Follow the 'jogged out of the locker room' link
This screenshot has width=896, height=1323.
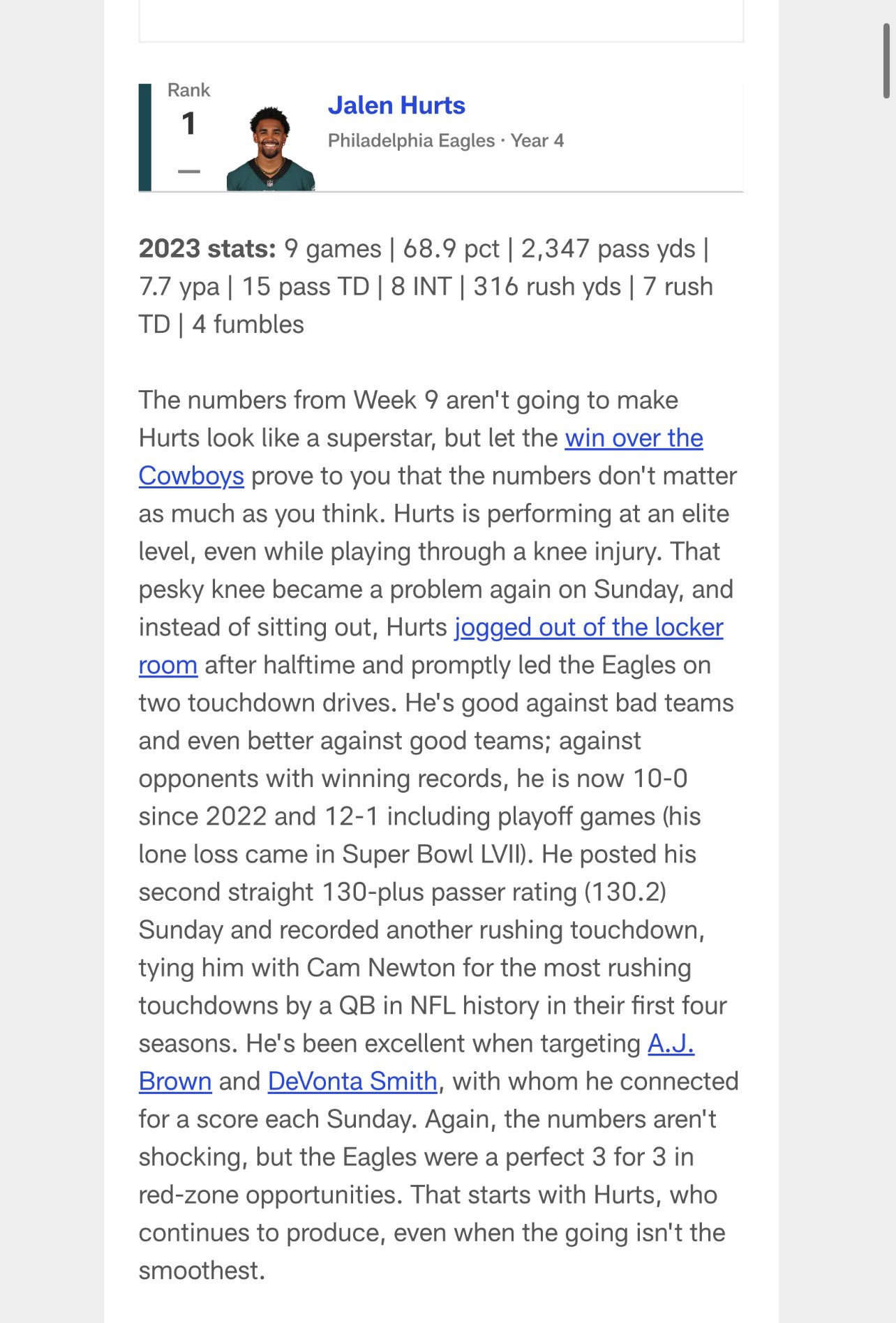click(x=588, y=627)
